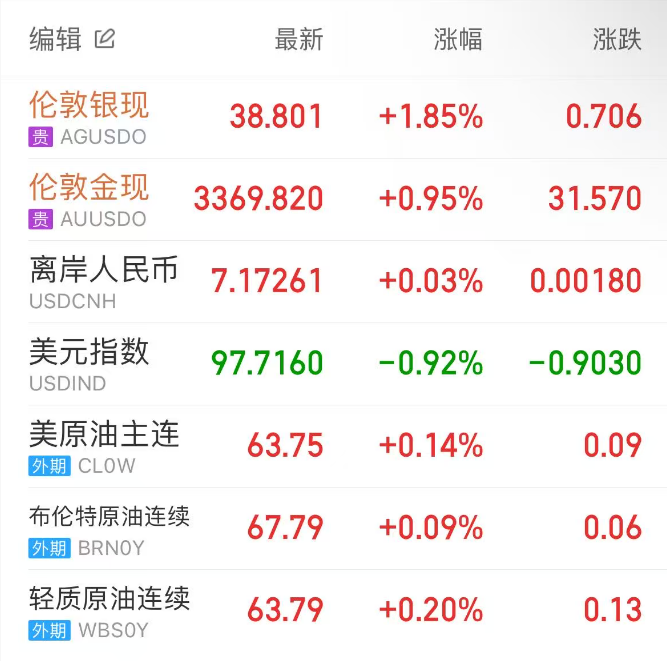
Task: Open the 伦敦金现 AUUSDO quote
Action: tap(89, 199)
